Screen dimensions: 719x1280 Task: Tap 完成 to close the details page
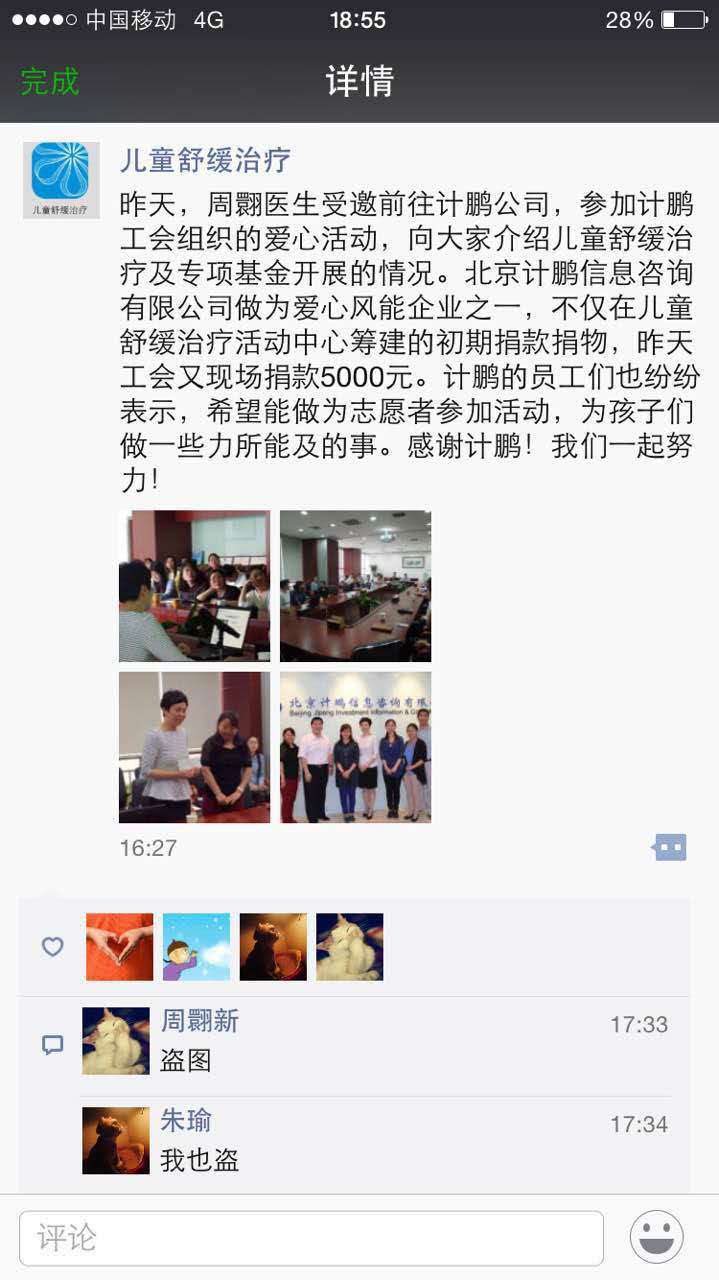49,81
